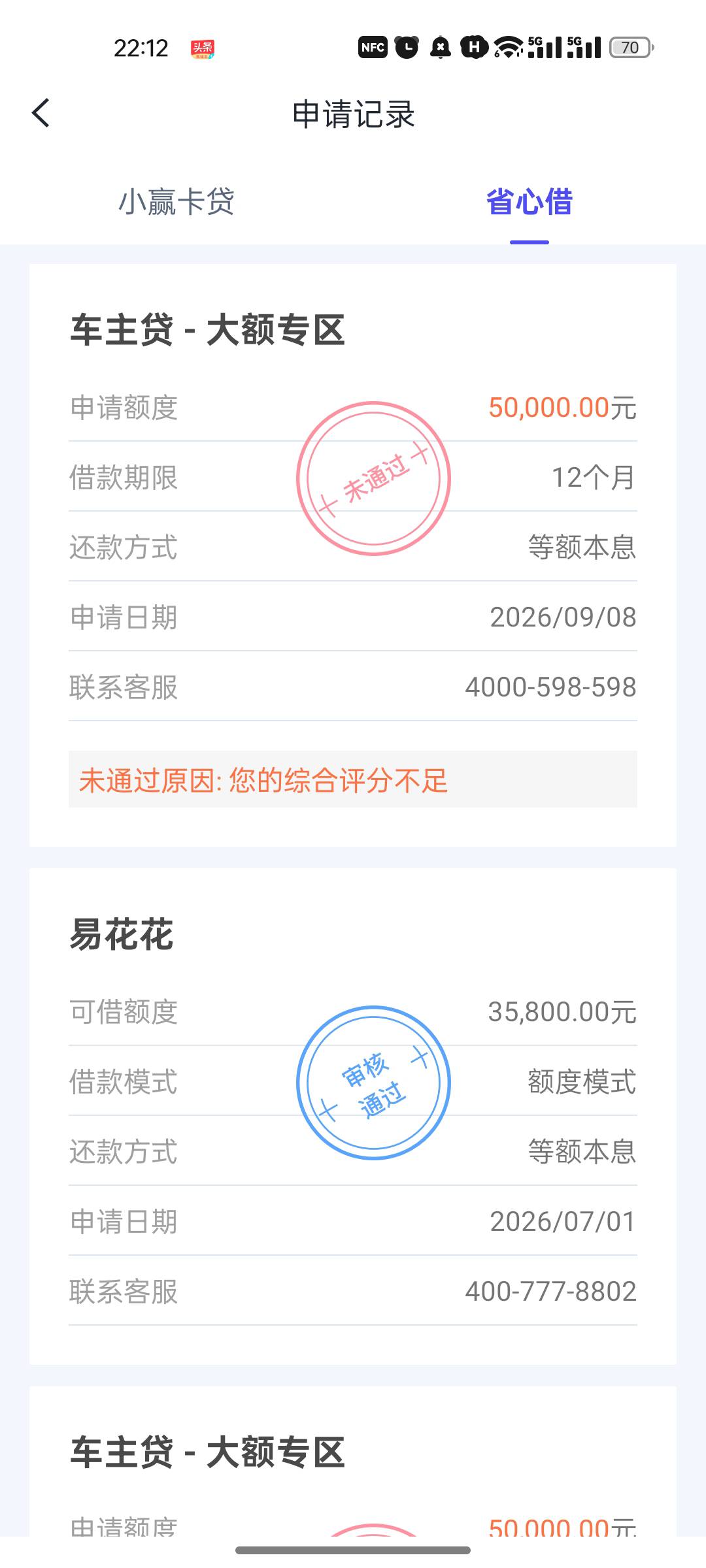This screenshot has height=1568, width=706.
Task: Go back from 申请记录 page
Action: (41, 113)
